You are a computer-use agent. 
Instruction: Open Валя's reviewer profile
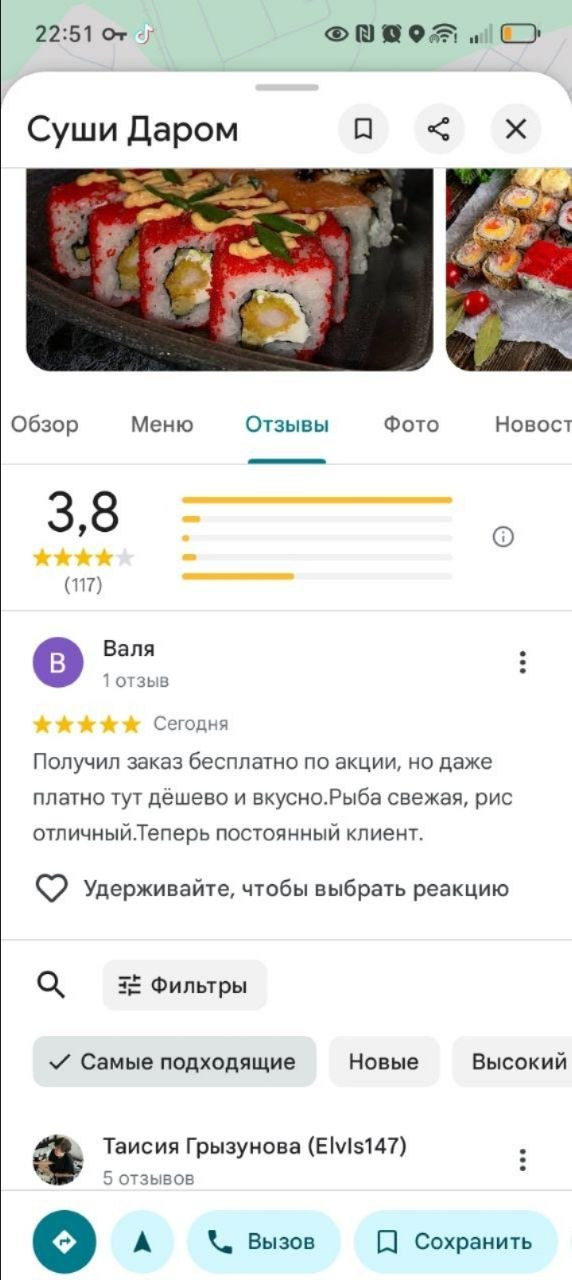coord(58,662)
